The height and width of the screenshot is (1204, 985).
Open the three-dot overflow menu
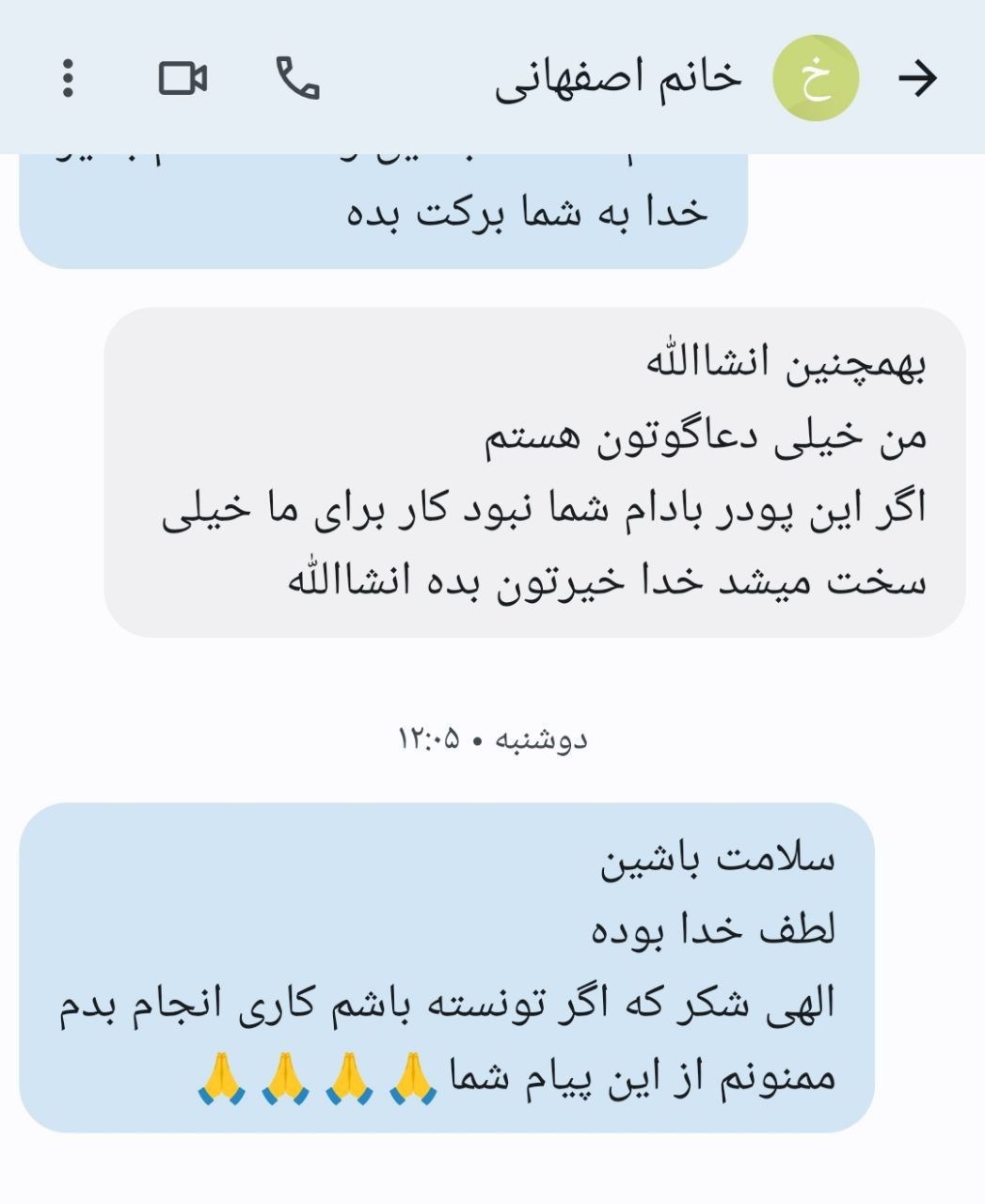click(68, 78)
